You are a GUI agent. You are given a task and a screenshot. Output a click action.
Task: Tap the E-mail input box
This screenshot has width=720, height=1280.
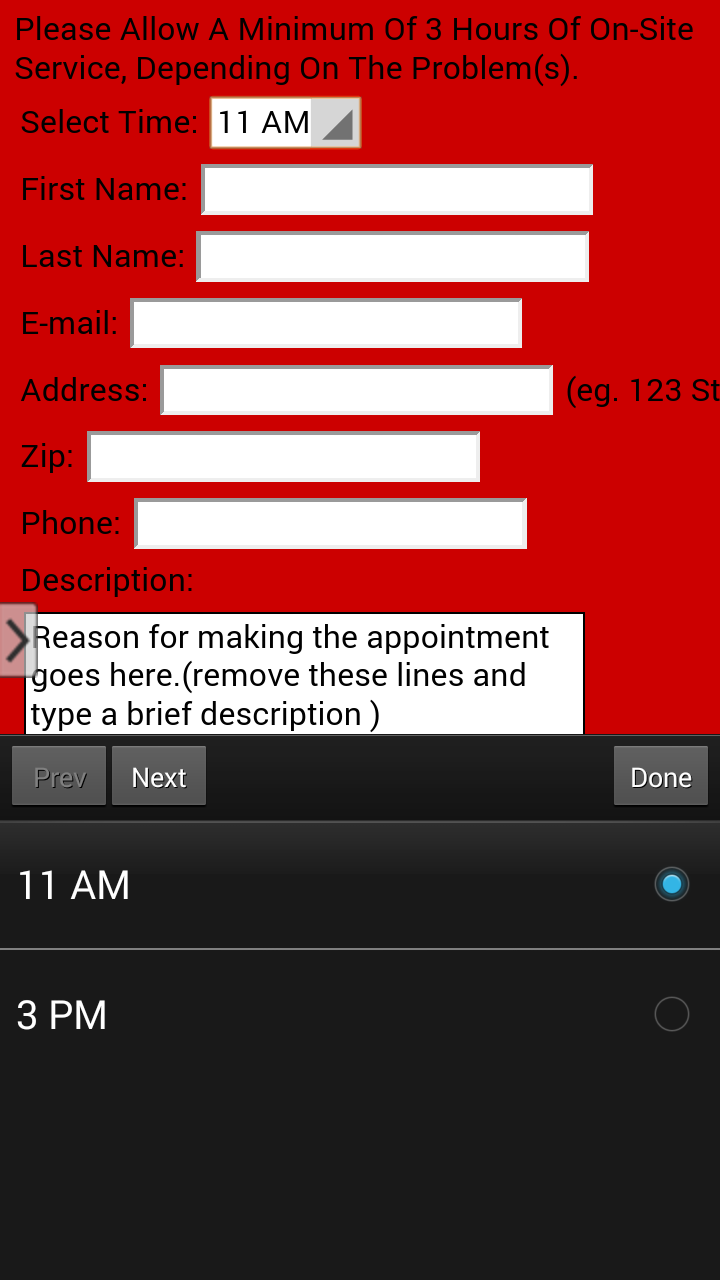326,324
